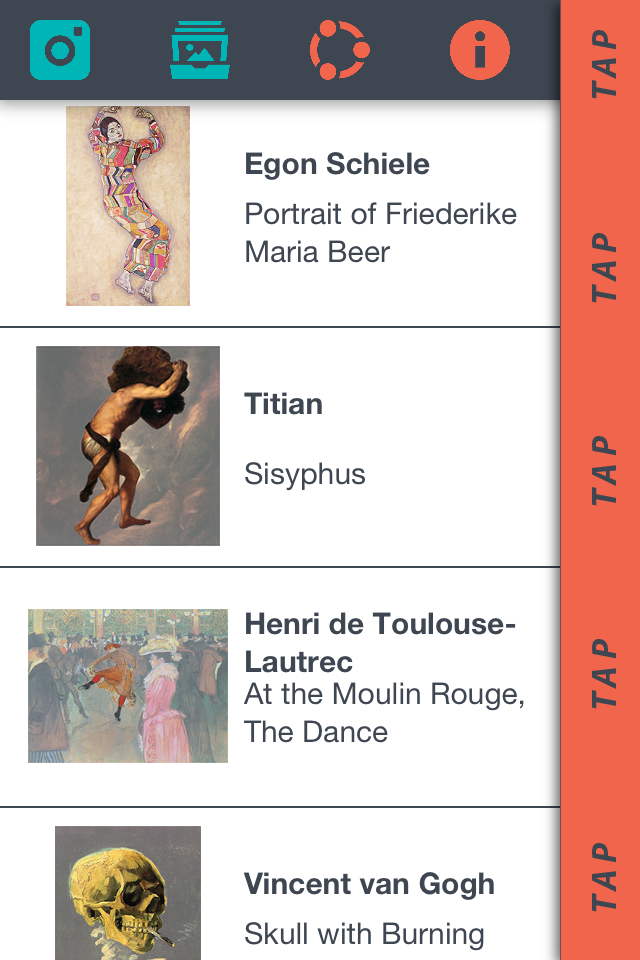Open the picture gallery icon
The height and width of the screenshot is (960, 640).
coord(200,49)
